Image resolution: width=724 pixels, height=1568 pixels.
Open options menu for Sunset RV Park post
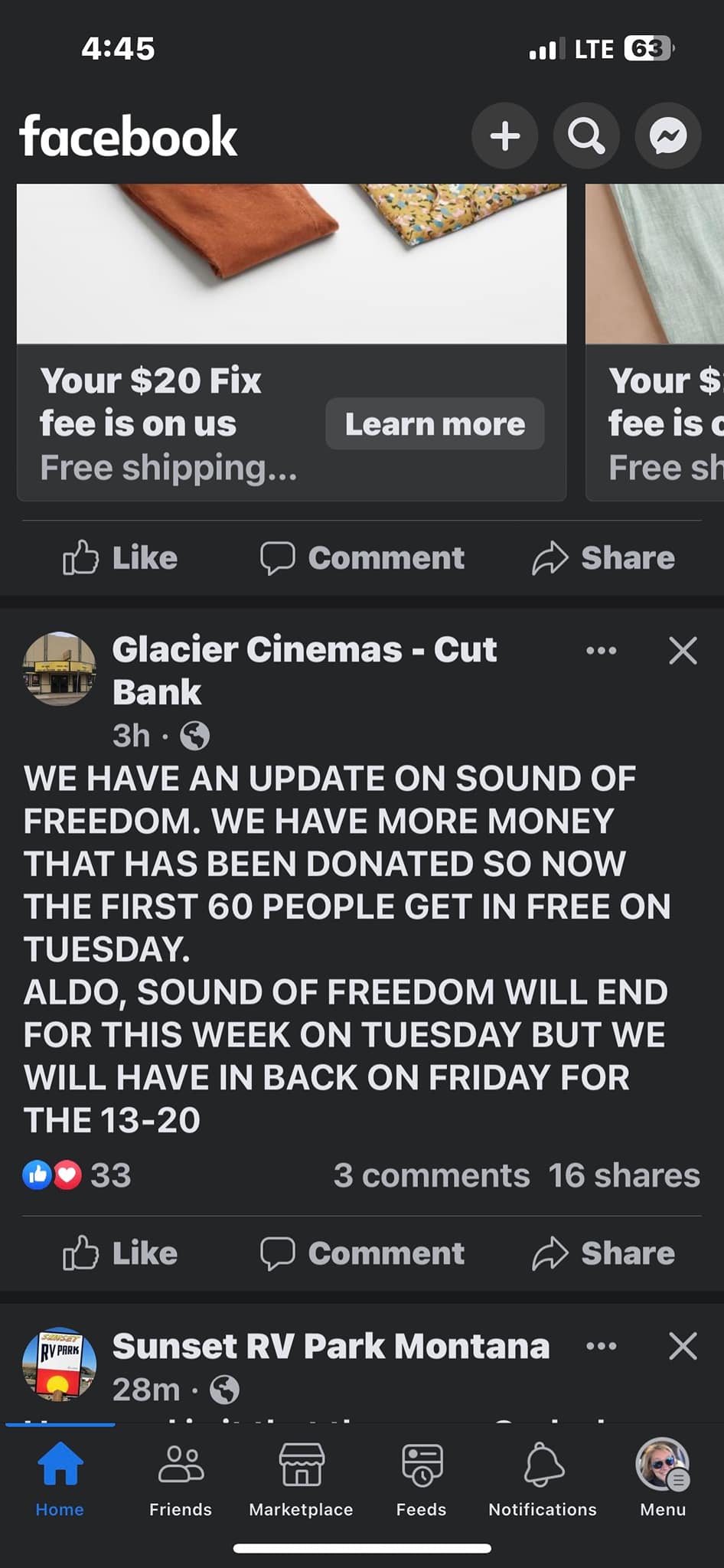coord(601,1346)
